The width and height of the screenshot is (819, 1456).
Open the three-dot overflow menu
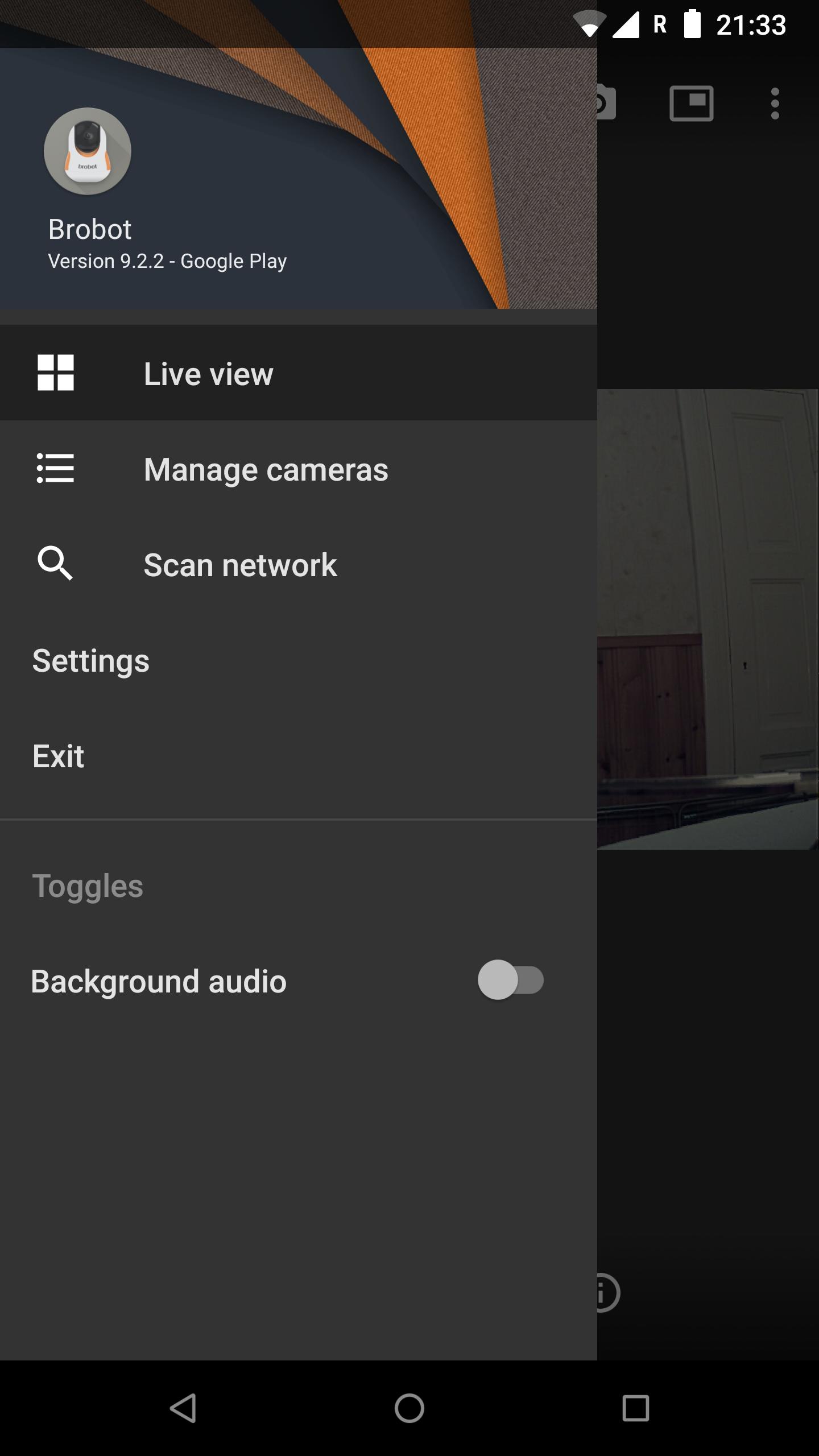[x=775, y=104]
